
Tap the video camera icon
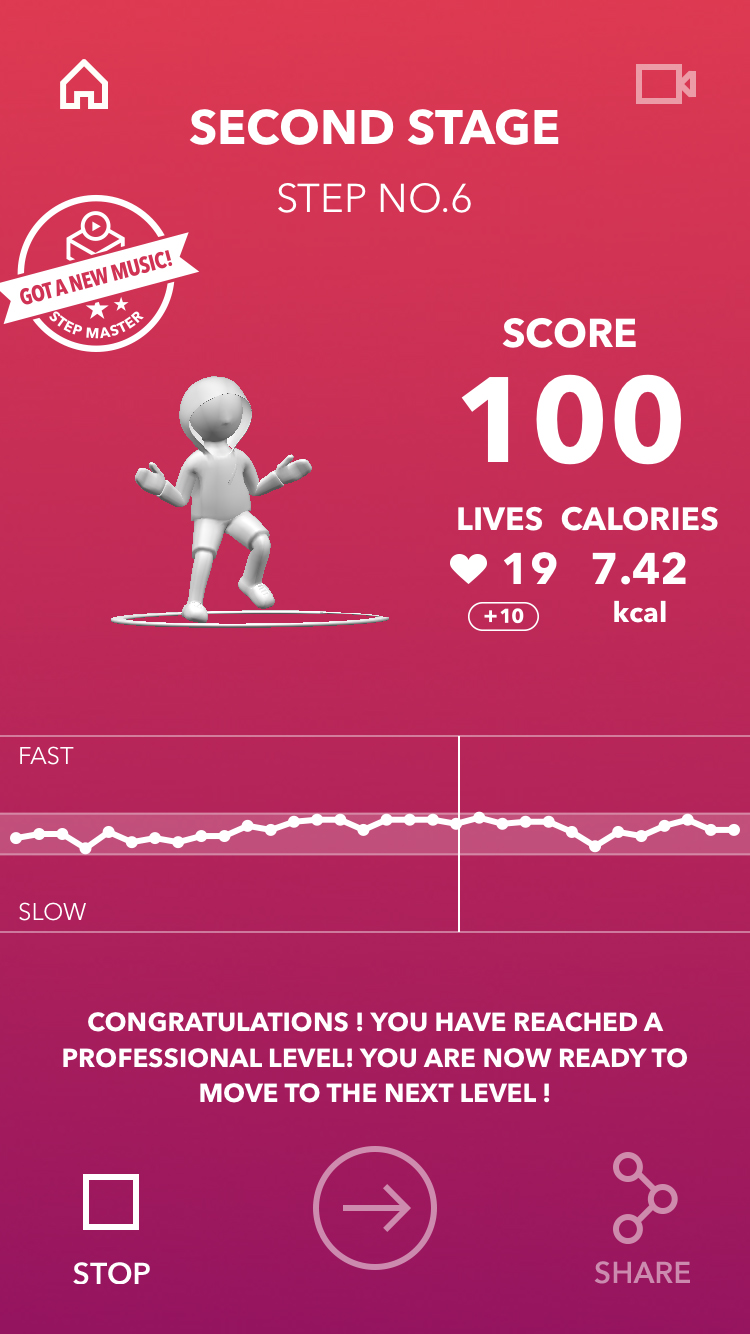[665, 84]
